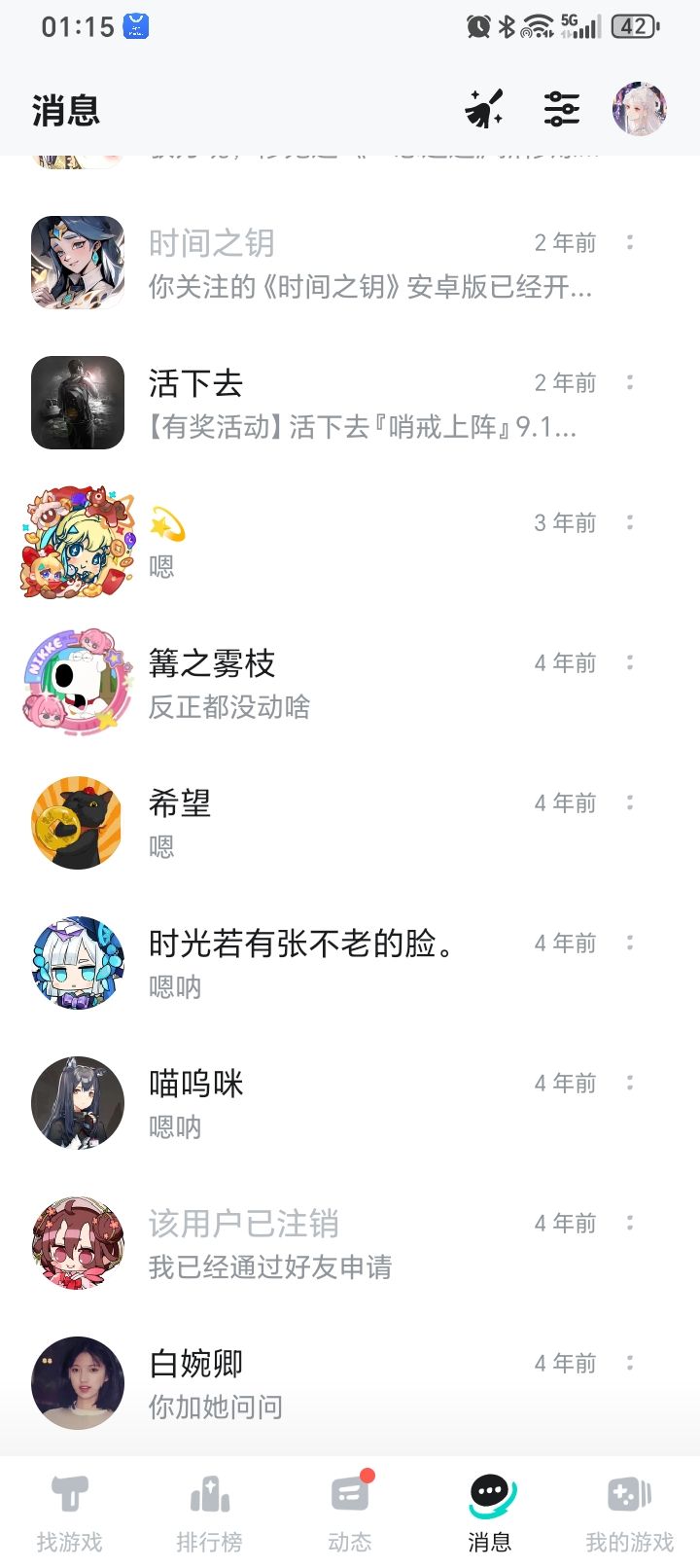Open more options for 活下去
Image resolution: width=700 pixels, height=1568 pixels.
click(x=630, y=383)
